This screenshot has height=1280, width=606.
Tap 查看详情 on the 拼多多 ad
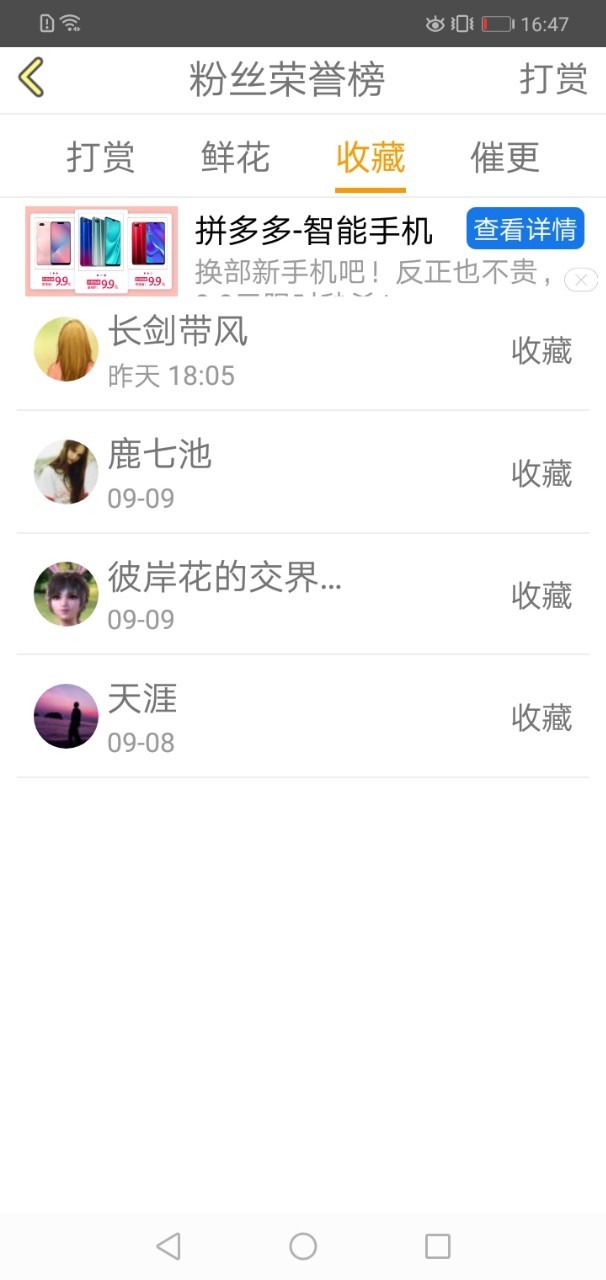tap(525, 229)
